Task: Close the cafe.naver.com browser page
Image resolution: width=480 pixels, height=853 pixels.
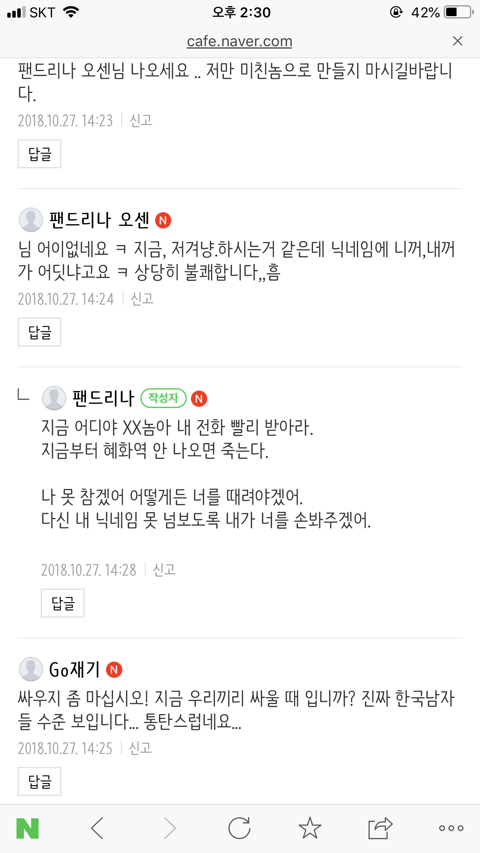Action: tap(458, 41)
